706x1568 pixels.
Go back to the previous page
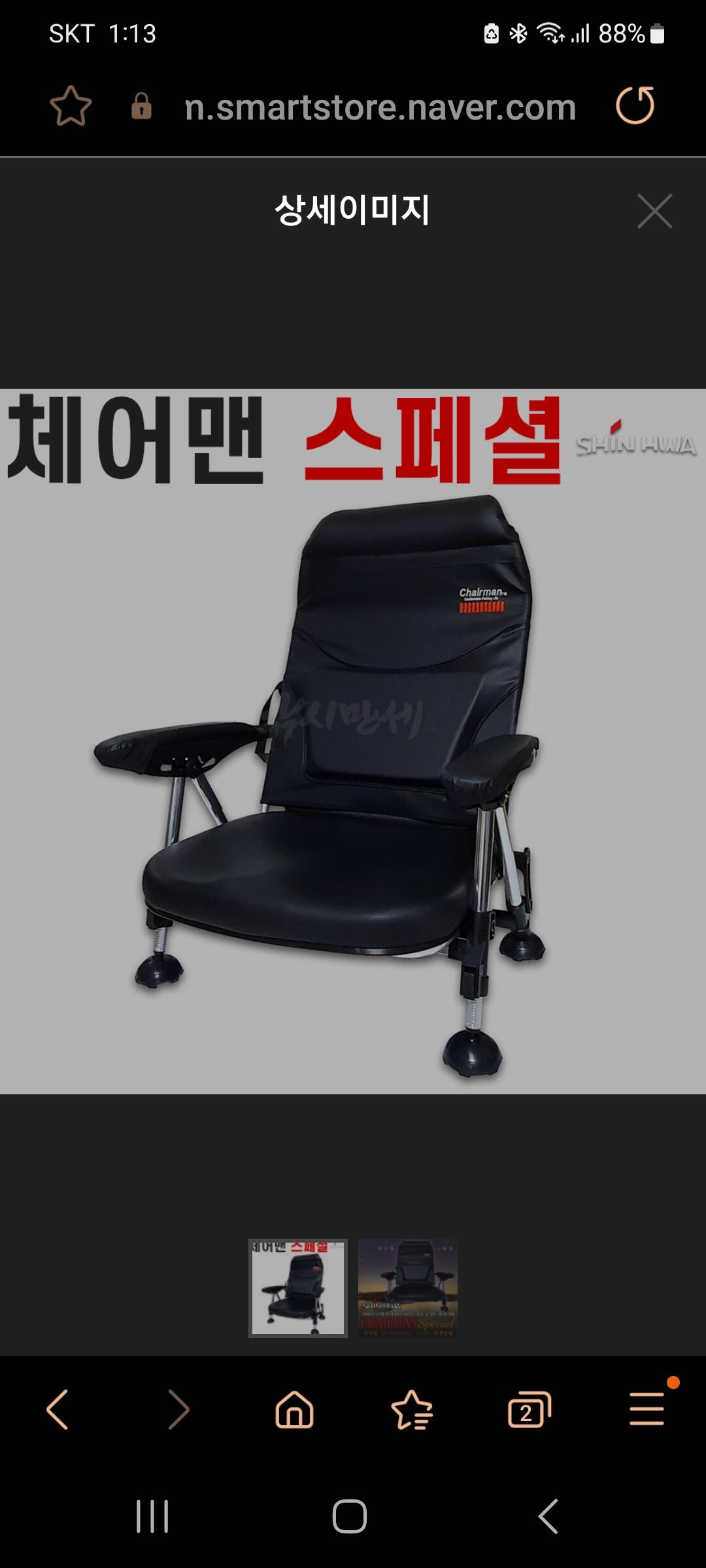pos(58,1409)
